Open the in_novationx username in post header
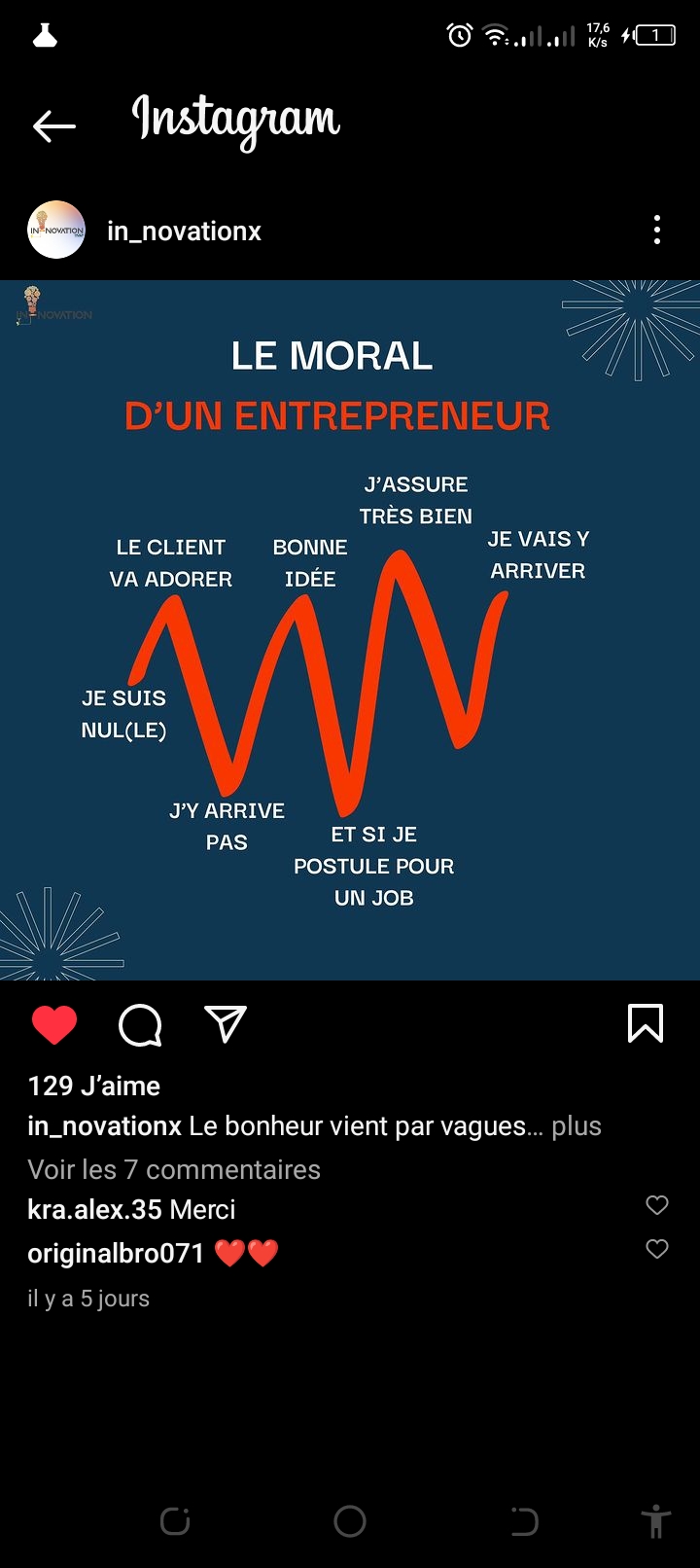The width and height of the screenshot is (700, 1568). coord(184,232)
